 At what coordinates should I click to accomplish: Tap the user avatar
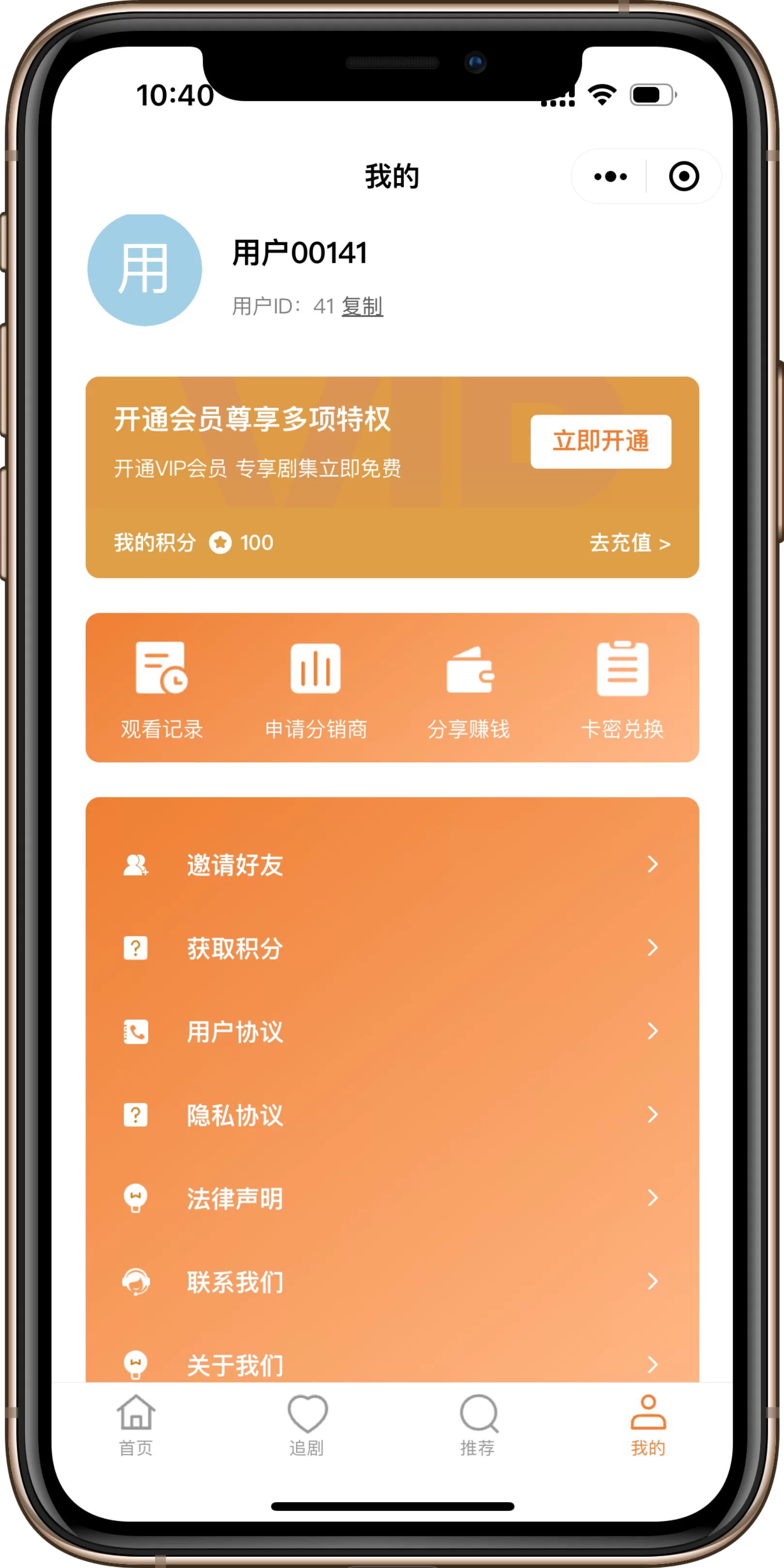point(145,269)
